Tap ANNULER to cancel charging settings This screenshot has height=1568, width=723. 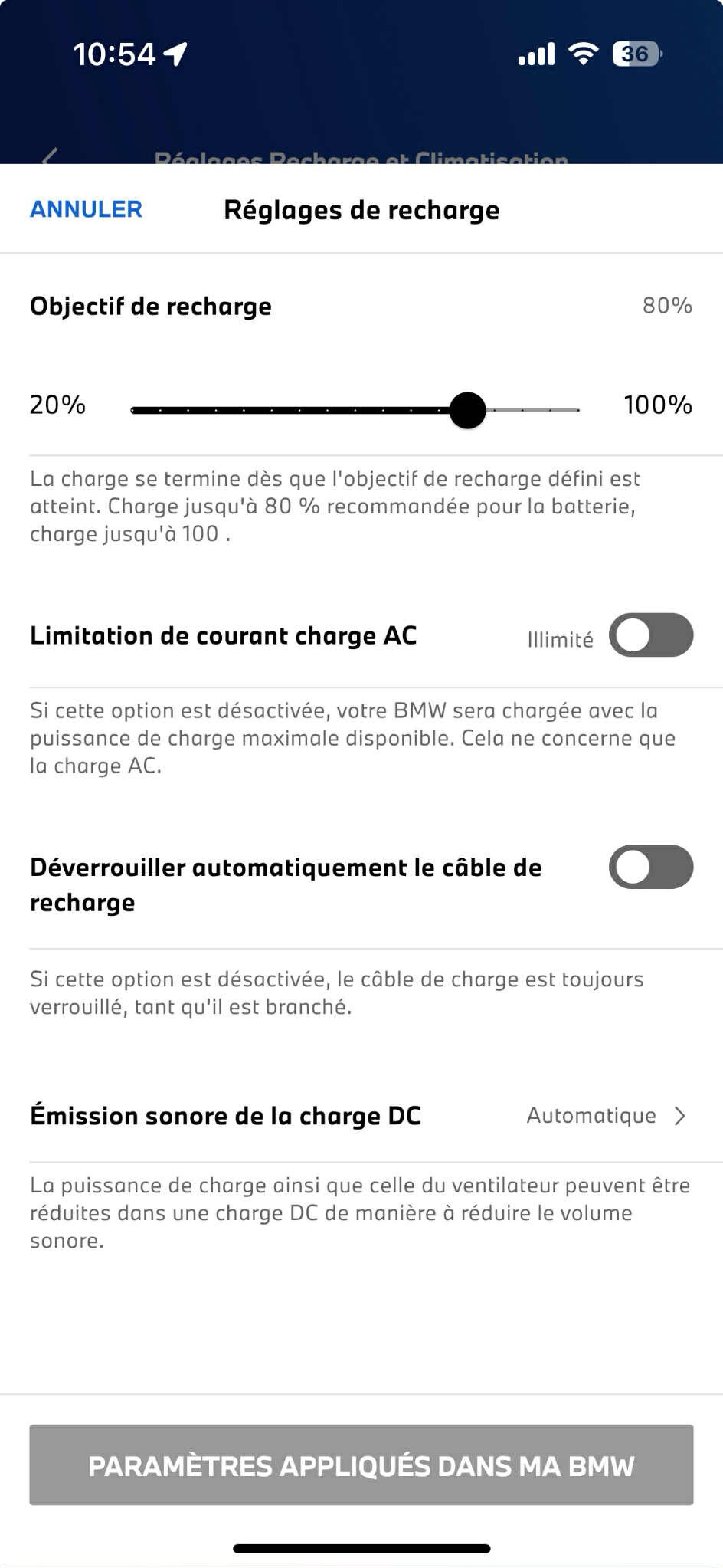[x=86, y=209]
